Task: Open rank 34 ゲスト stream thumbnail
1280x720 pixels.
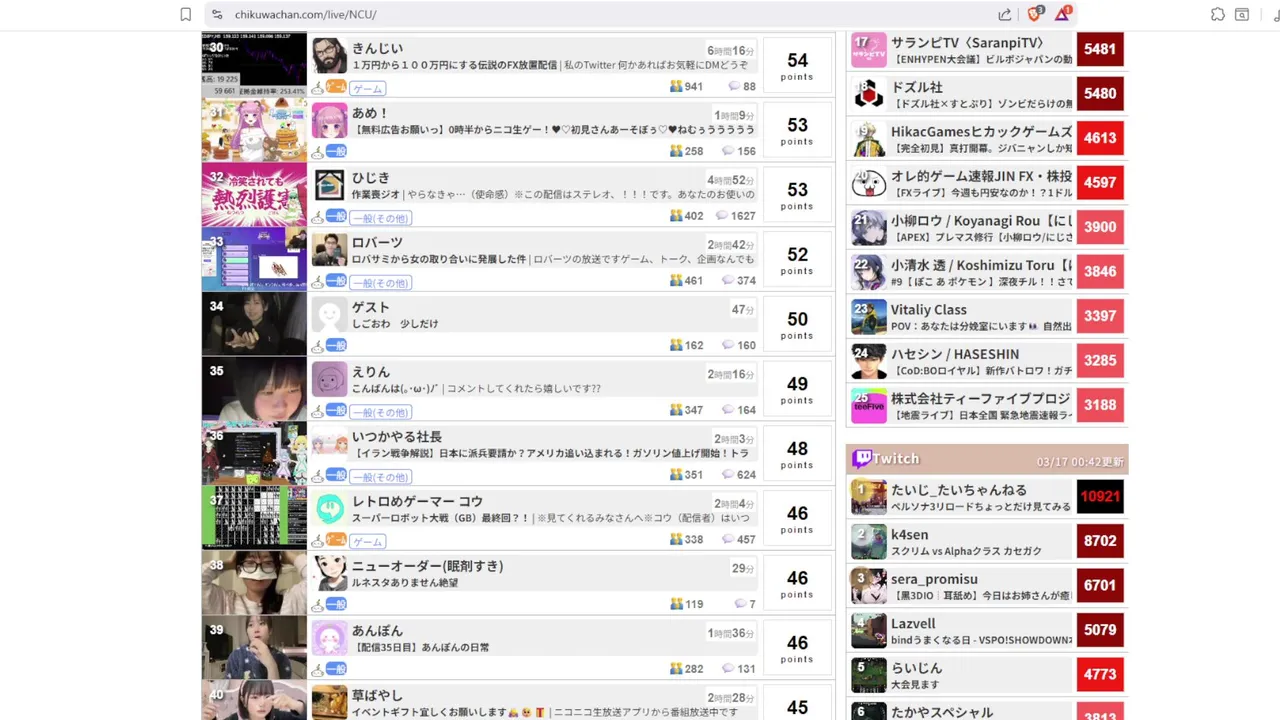Action: click(254, 323)
